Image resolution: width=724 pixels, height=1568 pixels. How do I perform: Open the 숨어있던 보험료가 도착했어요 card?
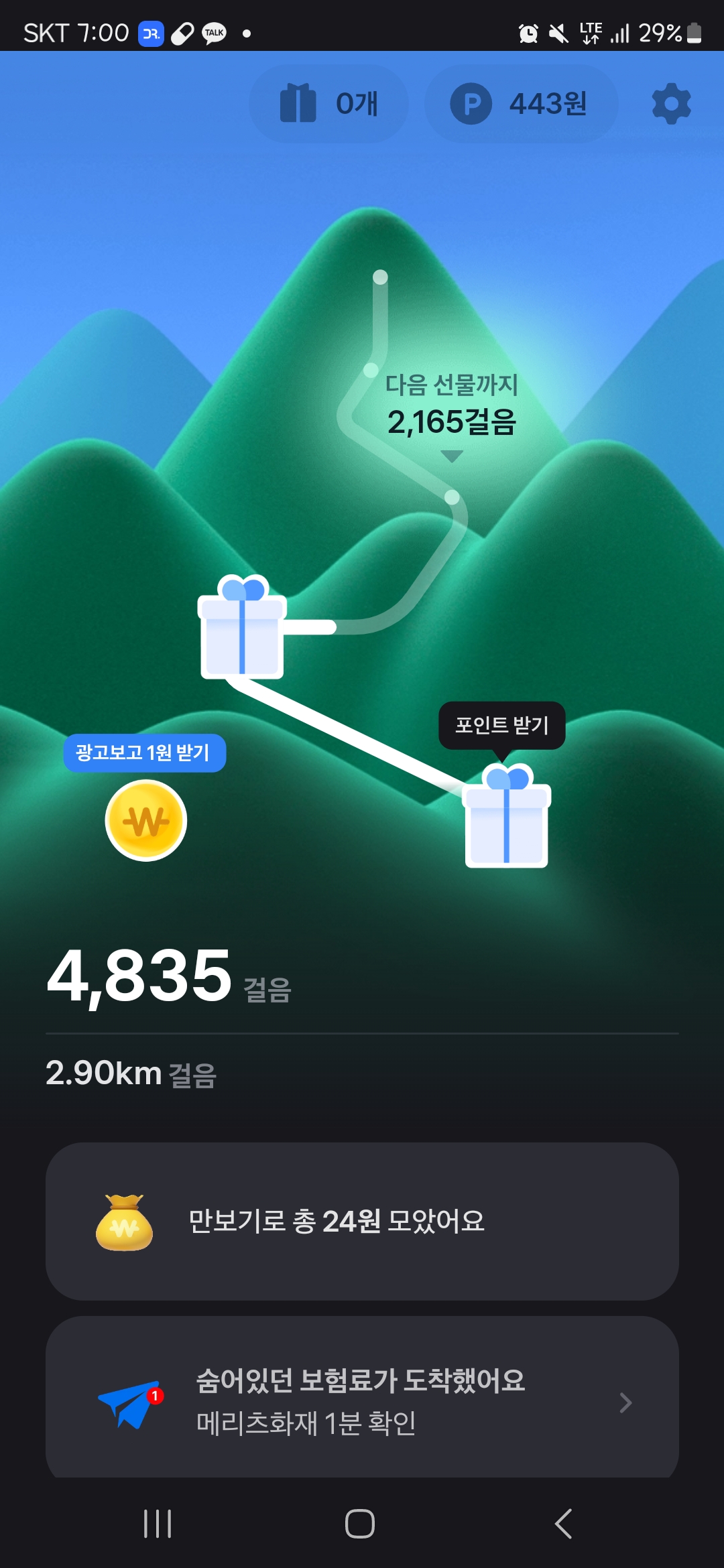point(362,1400)
